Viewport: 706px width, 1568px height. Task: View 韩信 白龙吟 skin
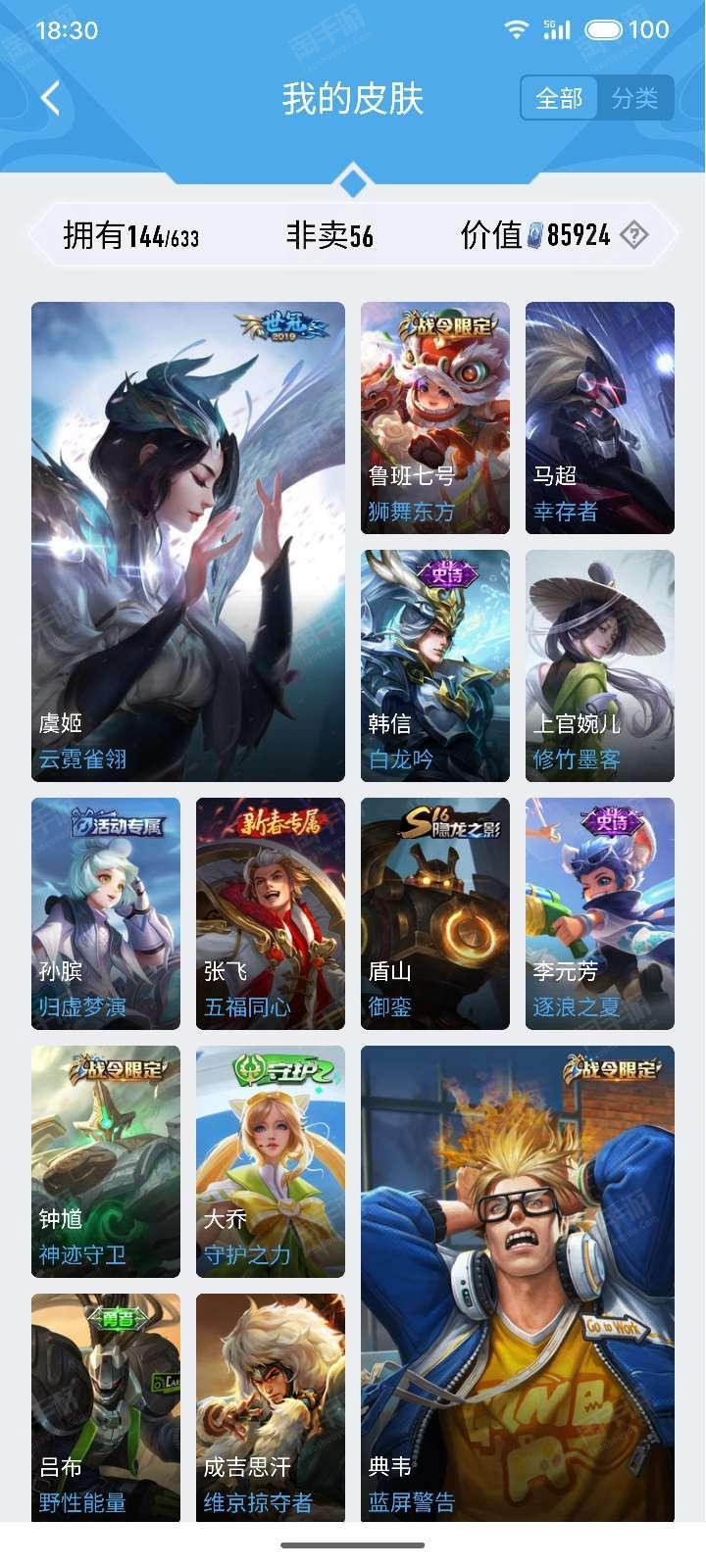(435, 665)
